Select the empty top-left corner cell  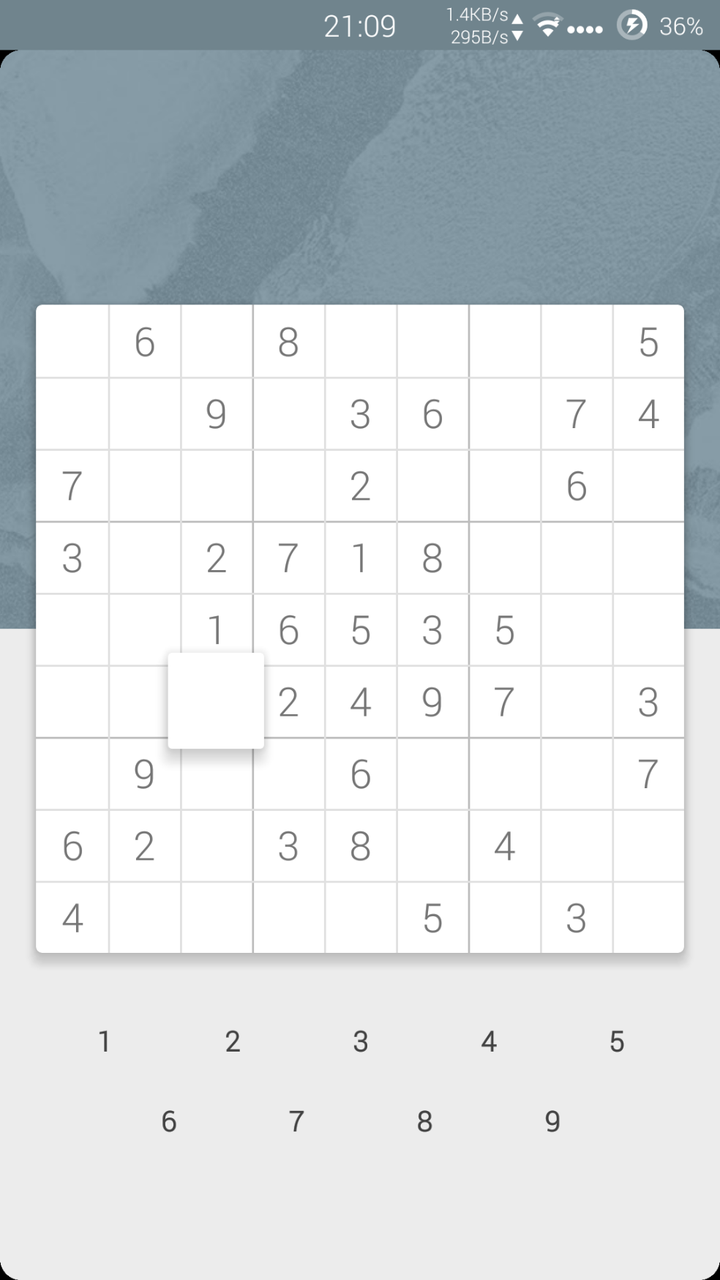click(72, 342)
